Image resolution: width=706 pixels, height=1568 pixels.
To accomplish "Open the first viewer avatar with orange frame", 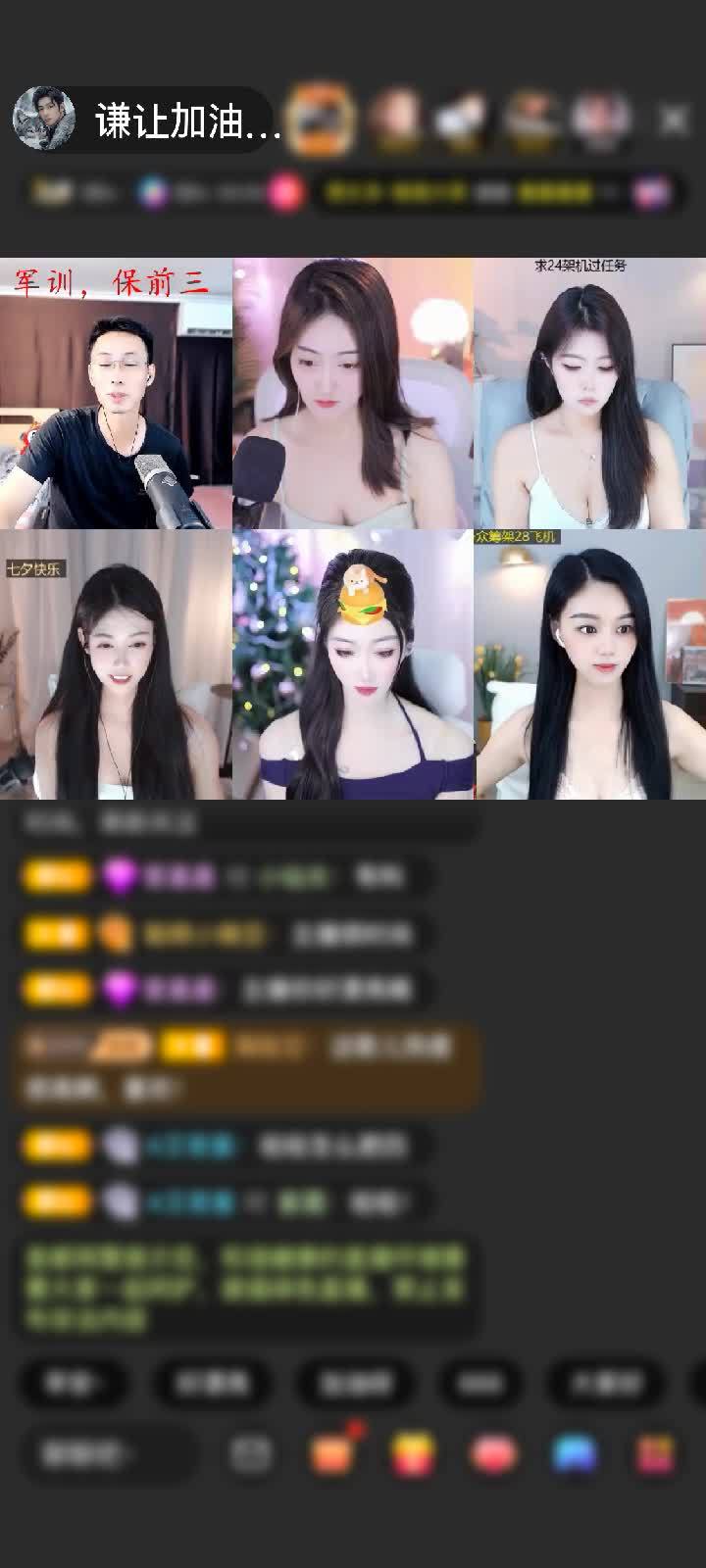I will coord(321,120).
